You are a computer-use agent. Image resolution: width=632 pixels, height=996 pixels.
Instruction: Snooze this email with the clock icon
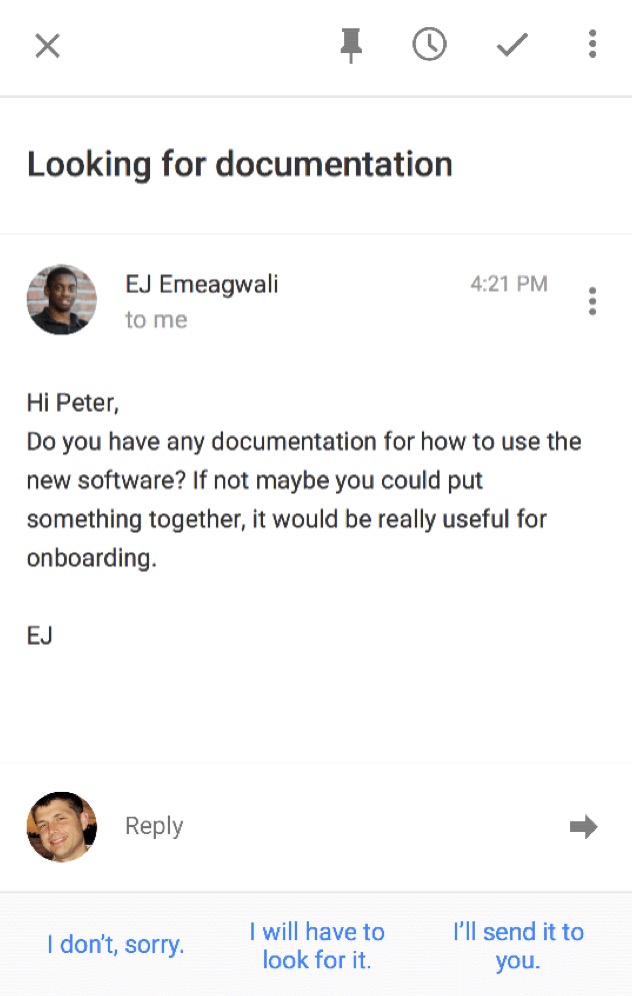tap(430, 44)
